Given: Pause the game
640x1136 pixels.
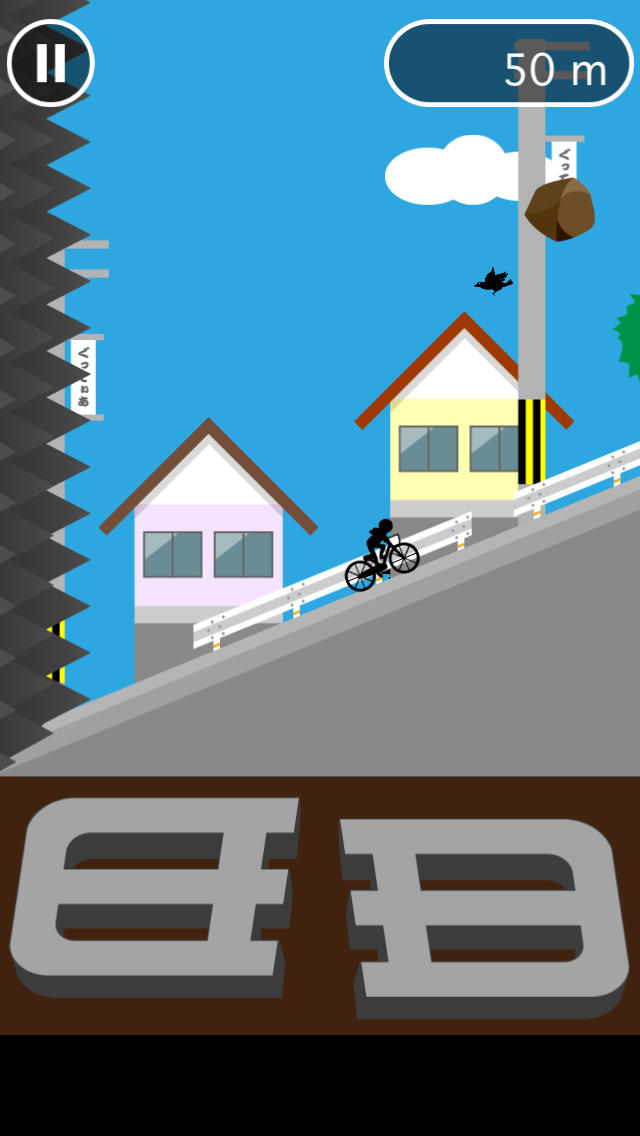Looking at the screenshot, I should tap(50, 63).
